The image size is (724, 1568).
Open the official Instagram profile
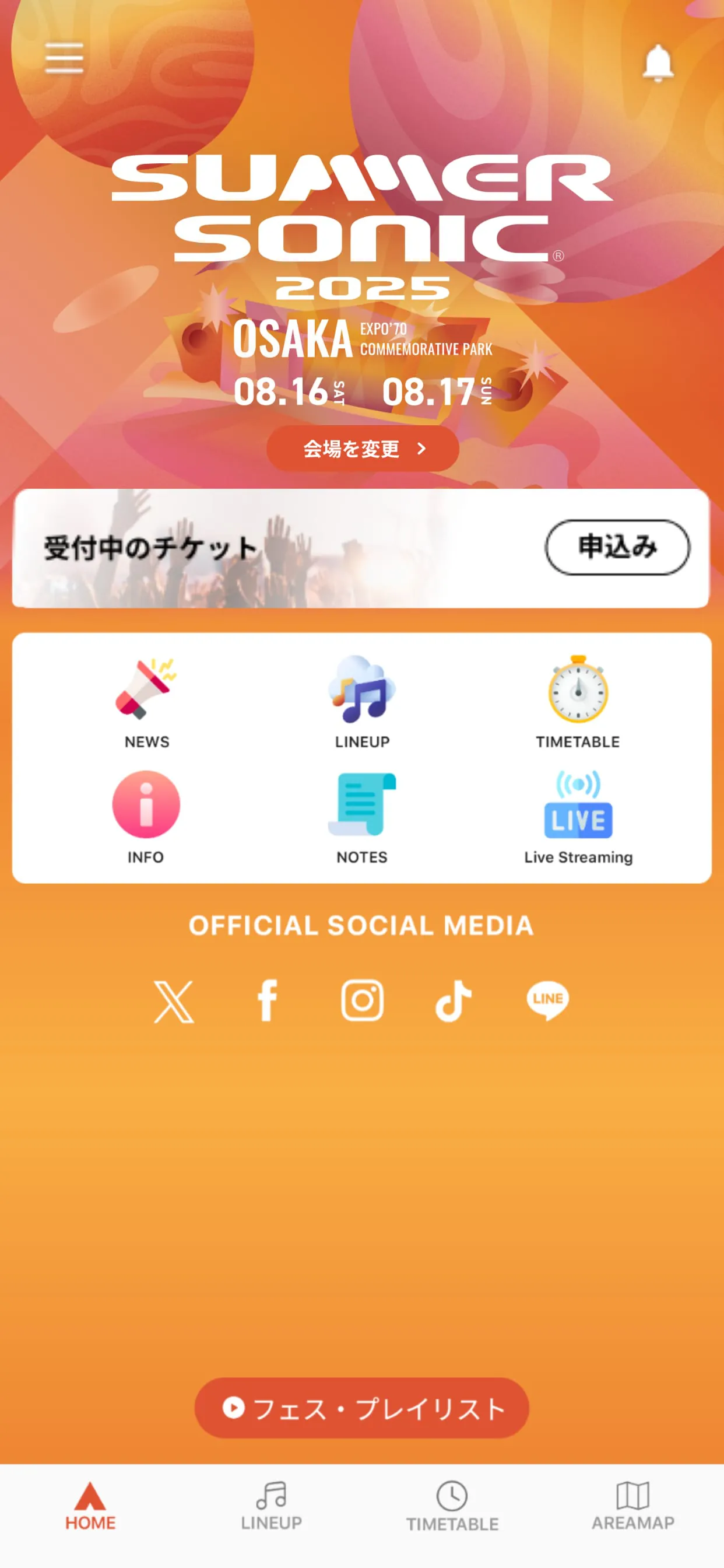coord(362,1000)
